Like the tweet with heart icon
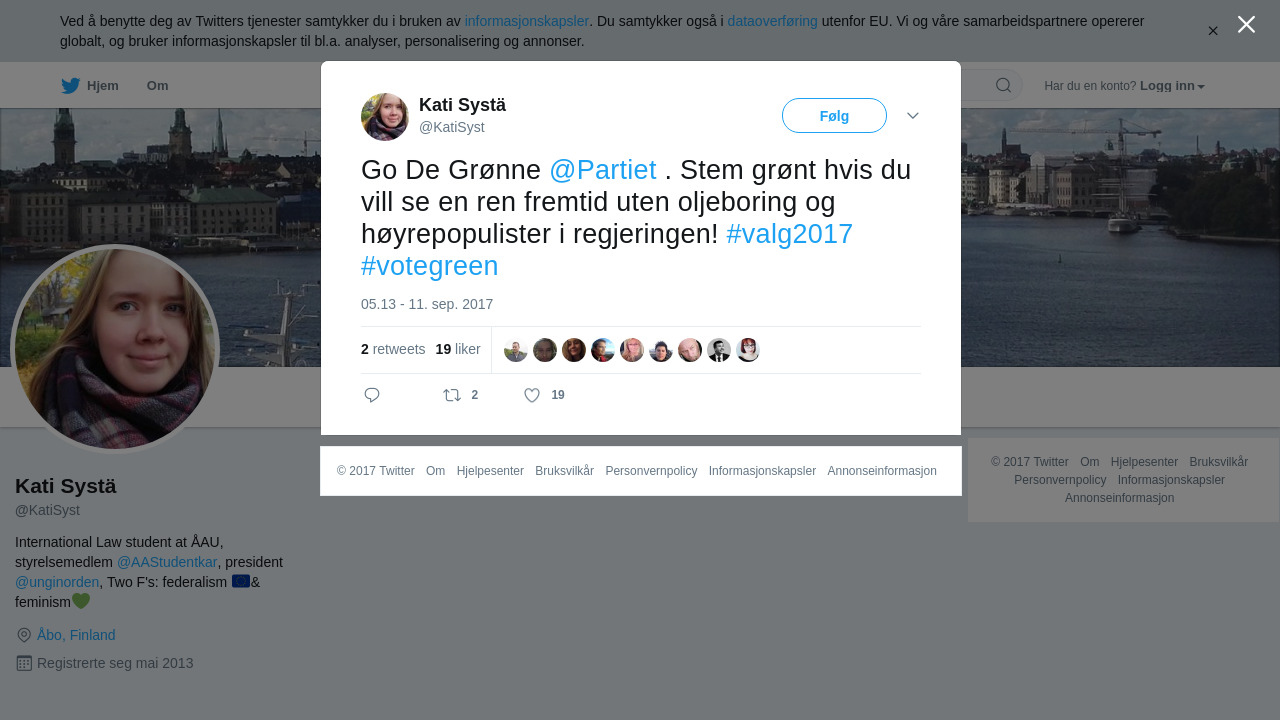 [x=532, y=395]
